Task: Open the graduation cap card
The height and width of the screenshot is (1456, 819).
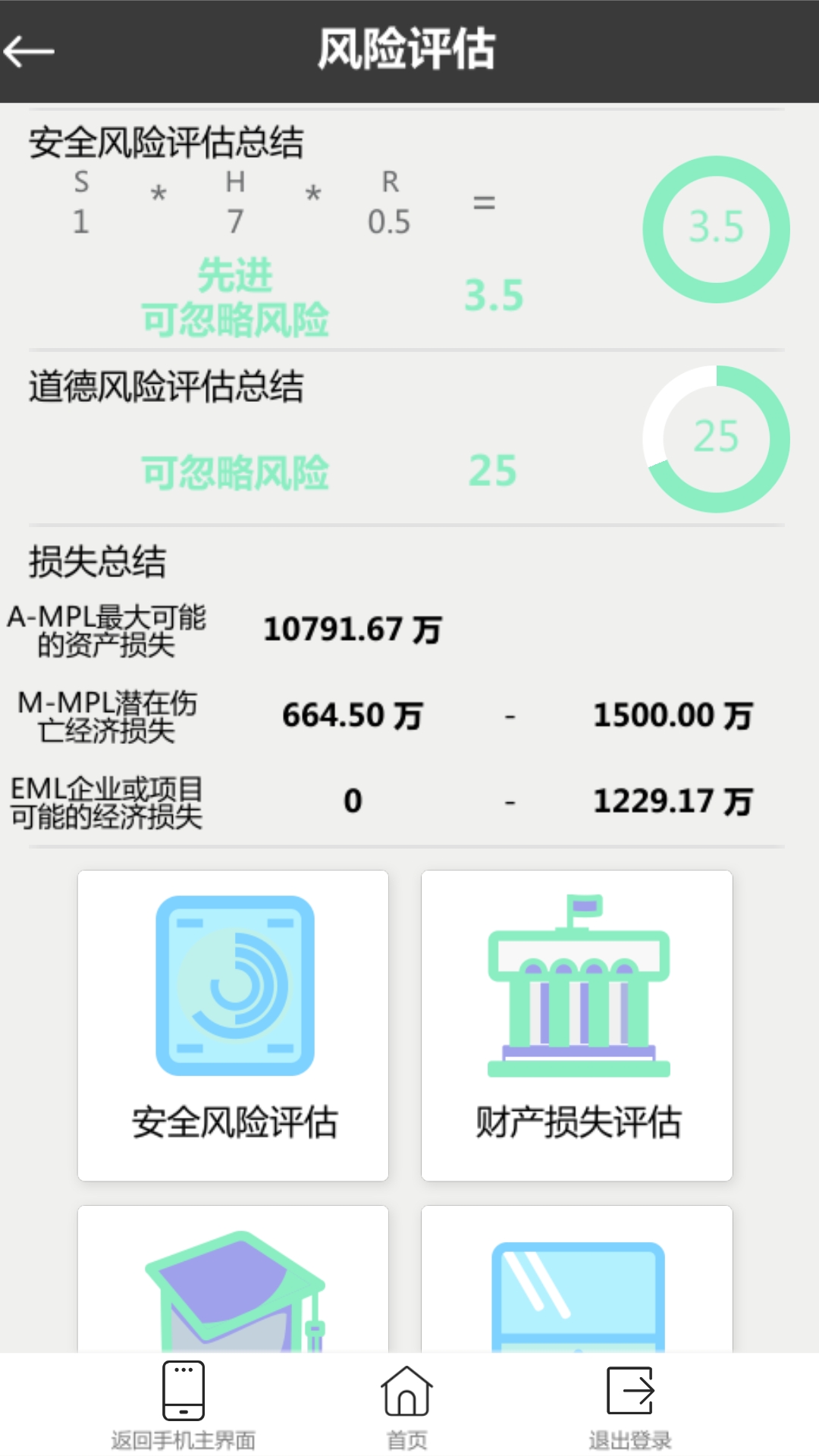Action: click(x=233, y=1282)
